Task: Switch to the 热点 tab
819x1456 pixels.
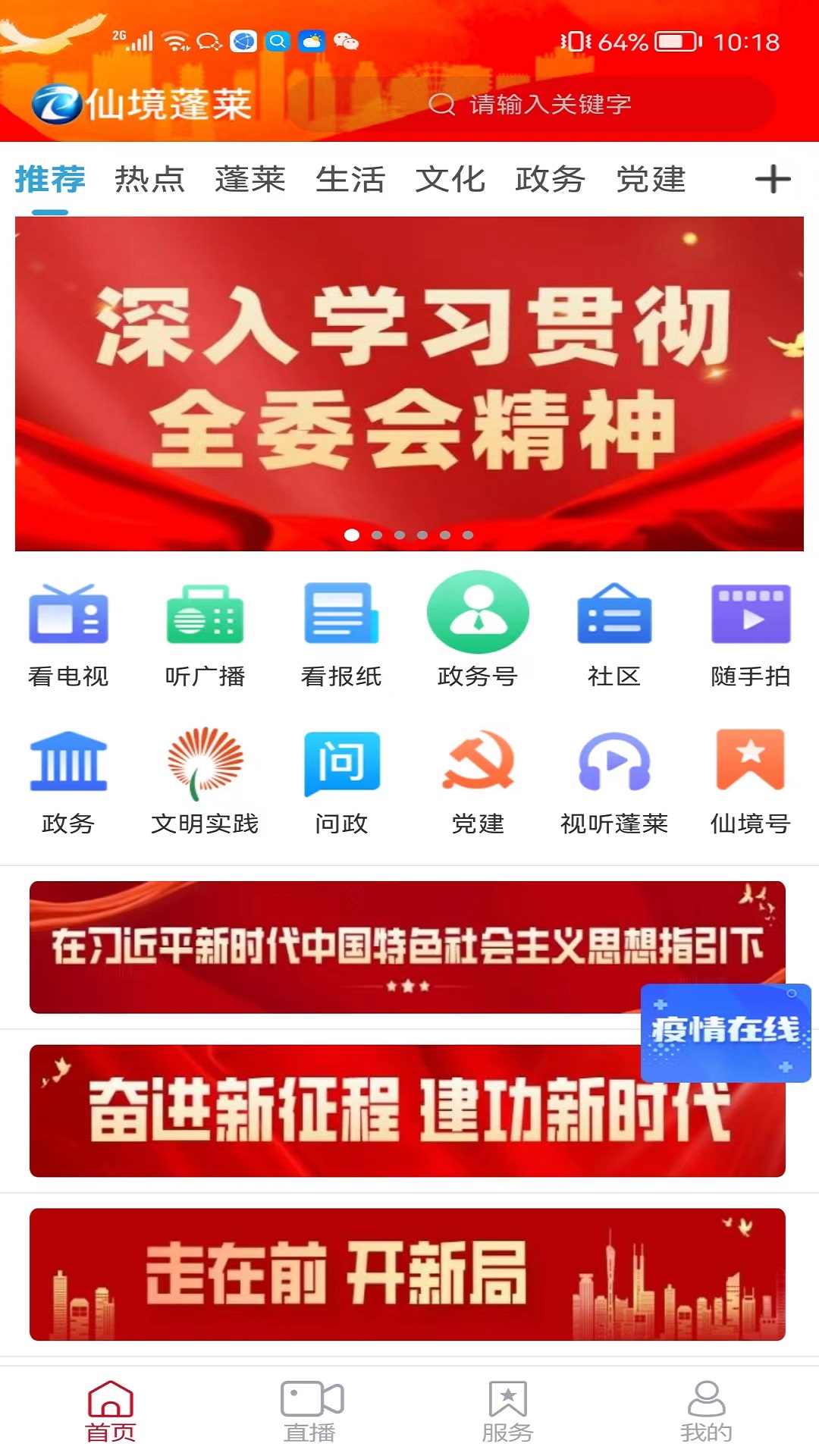Action: click(x=149, y=180)
